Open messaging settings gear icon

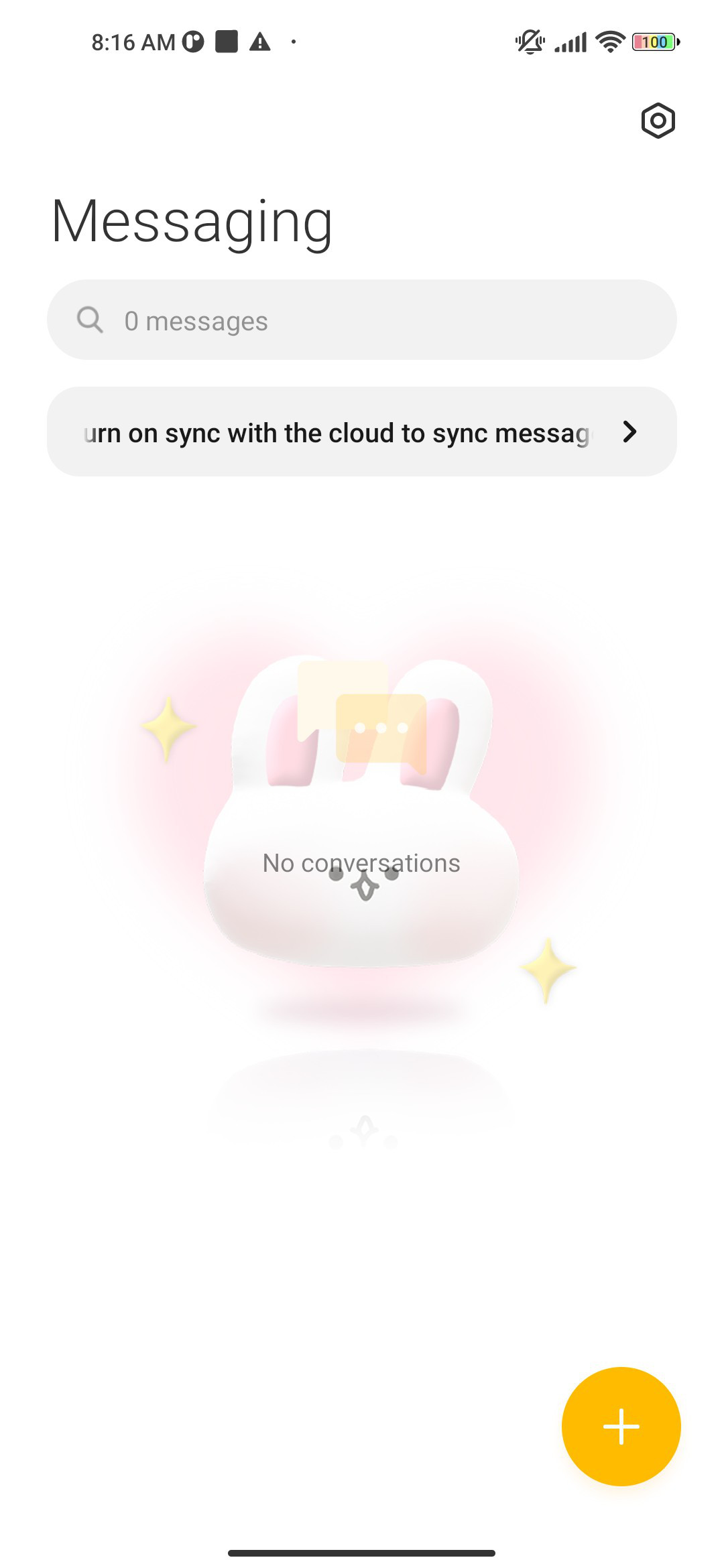pyautogui.click(x=658, y=121)
